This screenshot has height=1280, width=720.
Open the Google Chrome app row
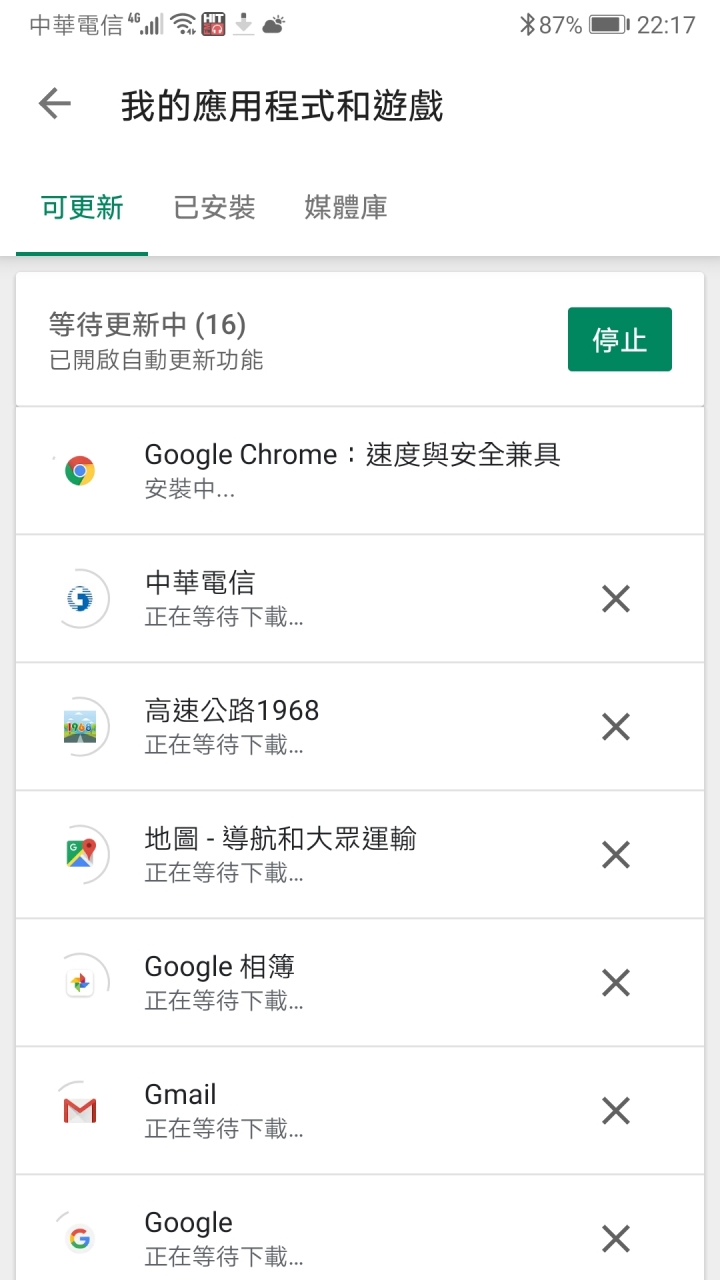tap(360, 471)
